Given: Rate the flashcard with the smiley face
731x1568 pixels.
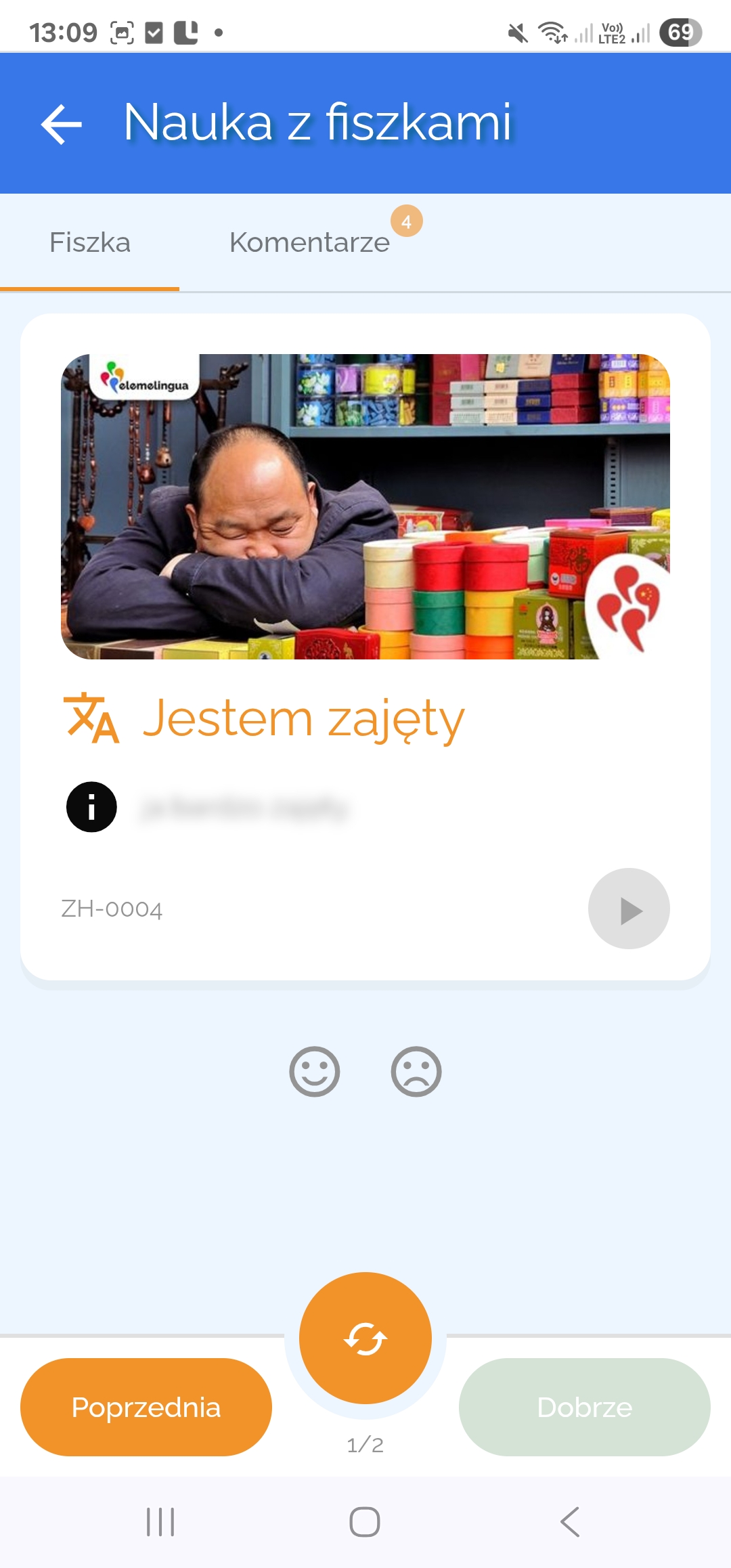Looking at the screenshot, I should (x=315, y=1072).
